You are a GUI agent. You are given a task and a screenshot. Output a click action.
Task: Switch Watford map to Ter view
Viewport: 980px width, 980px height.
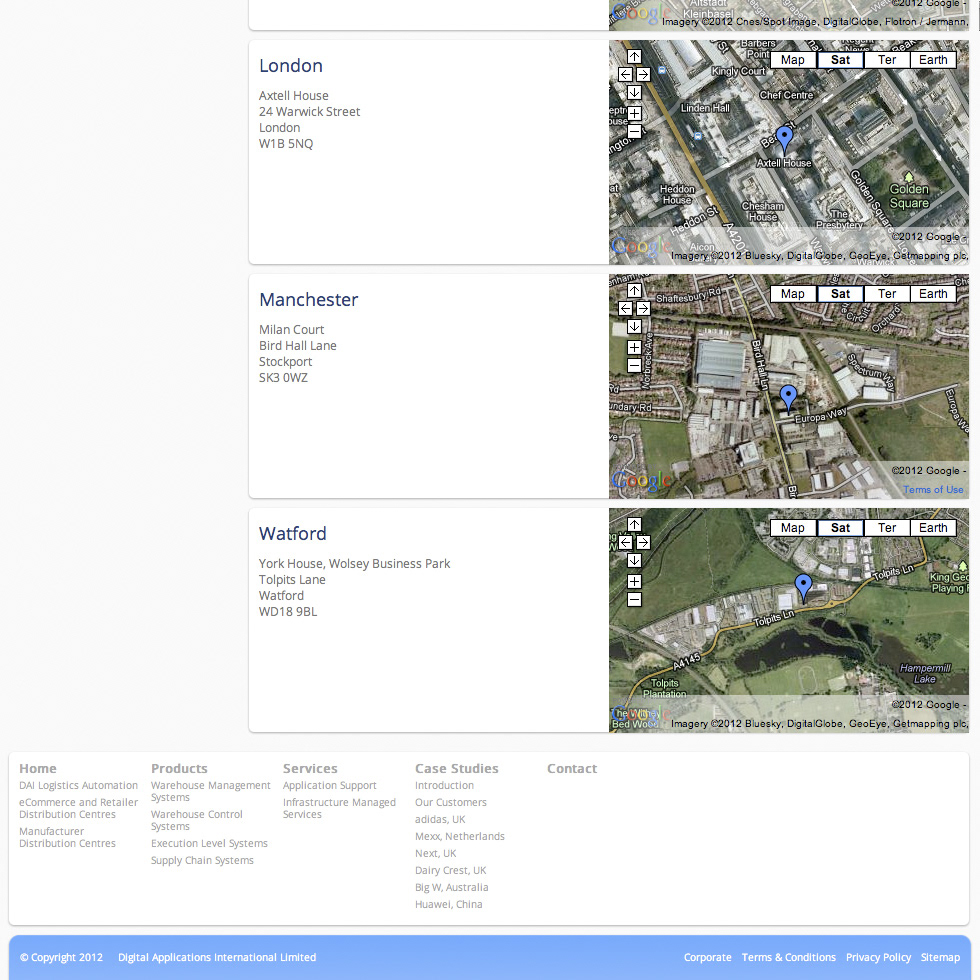tap(887, 528)
